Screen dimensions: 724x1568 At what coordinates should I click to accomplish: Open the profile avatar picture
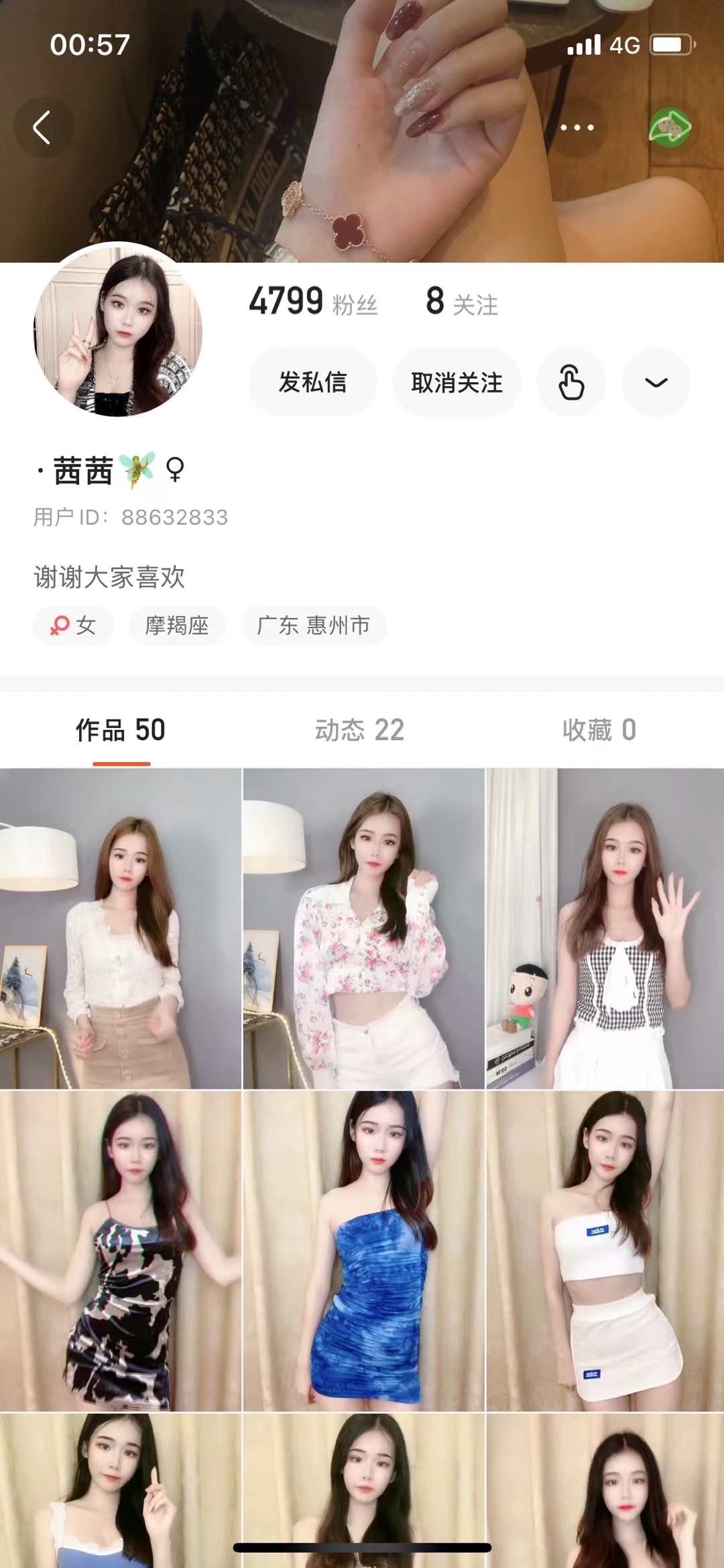click(x=118, y=330)
